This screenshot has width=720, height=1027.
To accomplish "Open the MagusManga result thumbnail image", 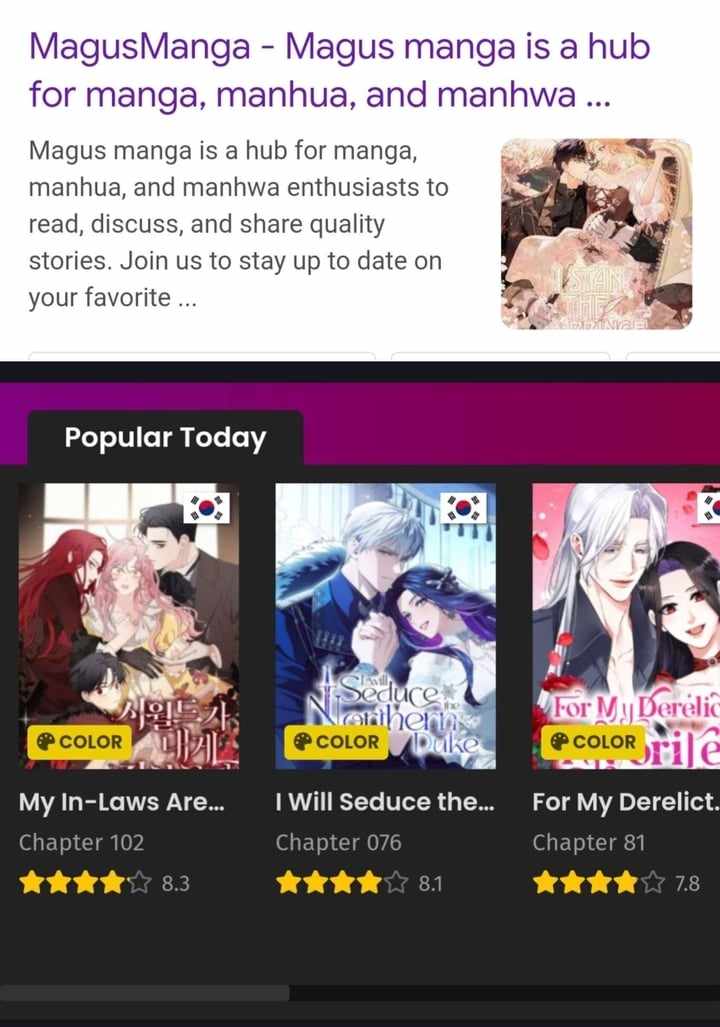I will click(596, 234).
